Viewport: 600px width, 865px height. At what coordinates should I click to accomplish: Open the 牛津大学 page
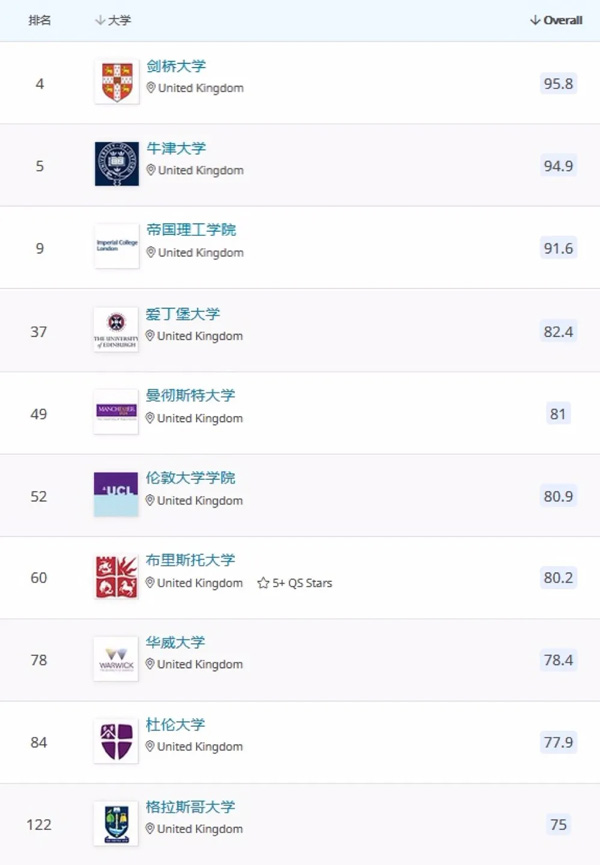pyautogui.click(x=176, y=148)
